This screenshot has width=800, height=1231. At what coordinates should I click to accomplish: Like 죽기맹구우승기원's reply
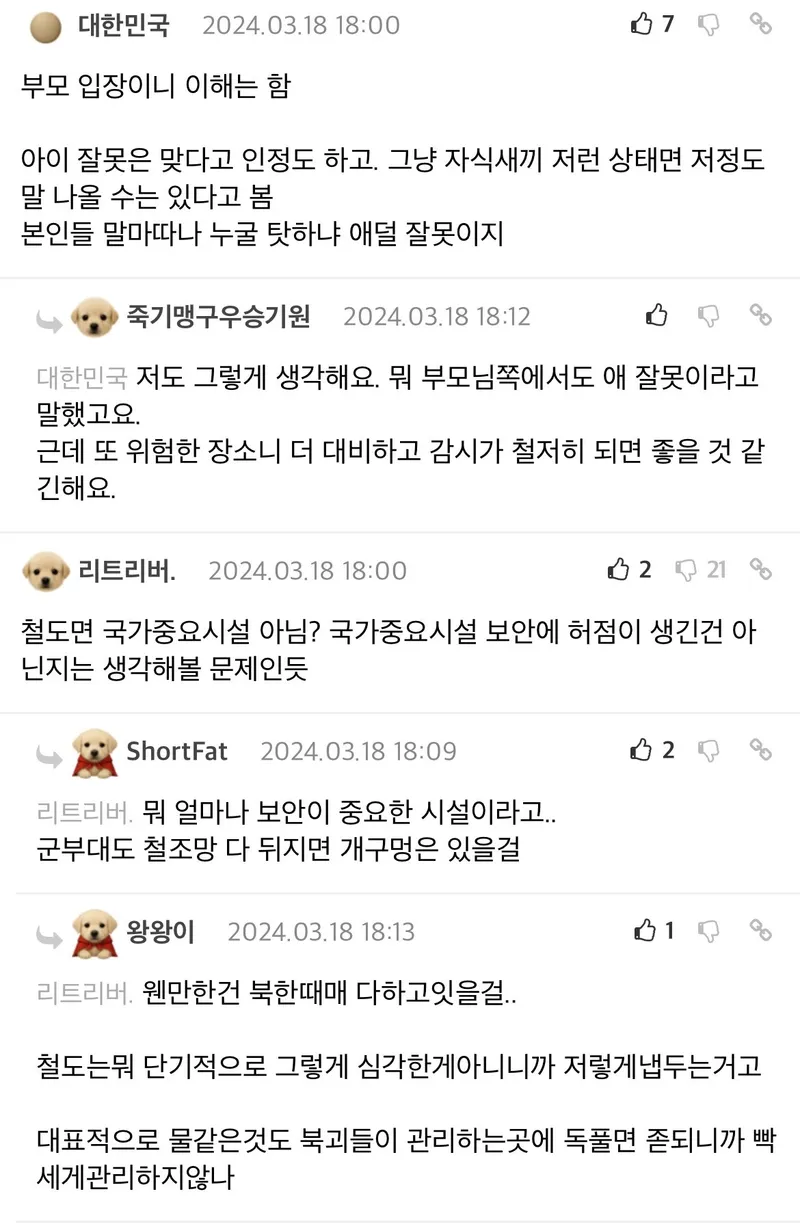click(657, 316)
